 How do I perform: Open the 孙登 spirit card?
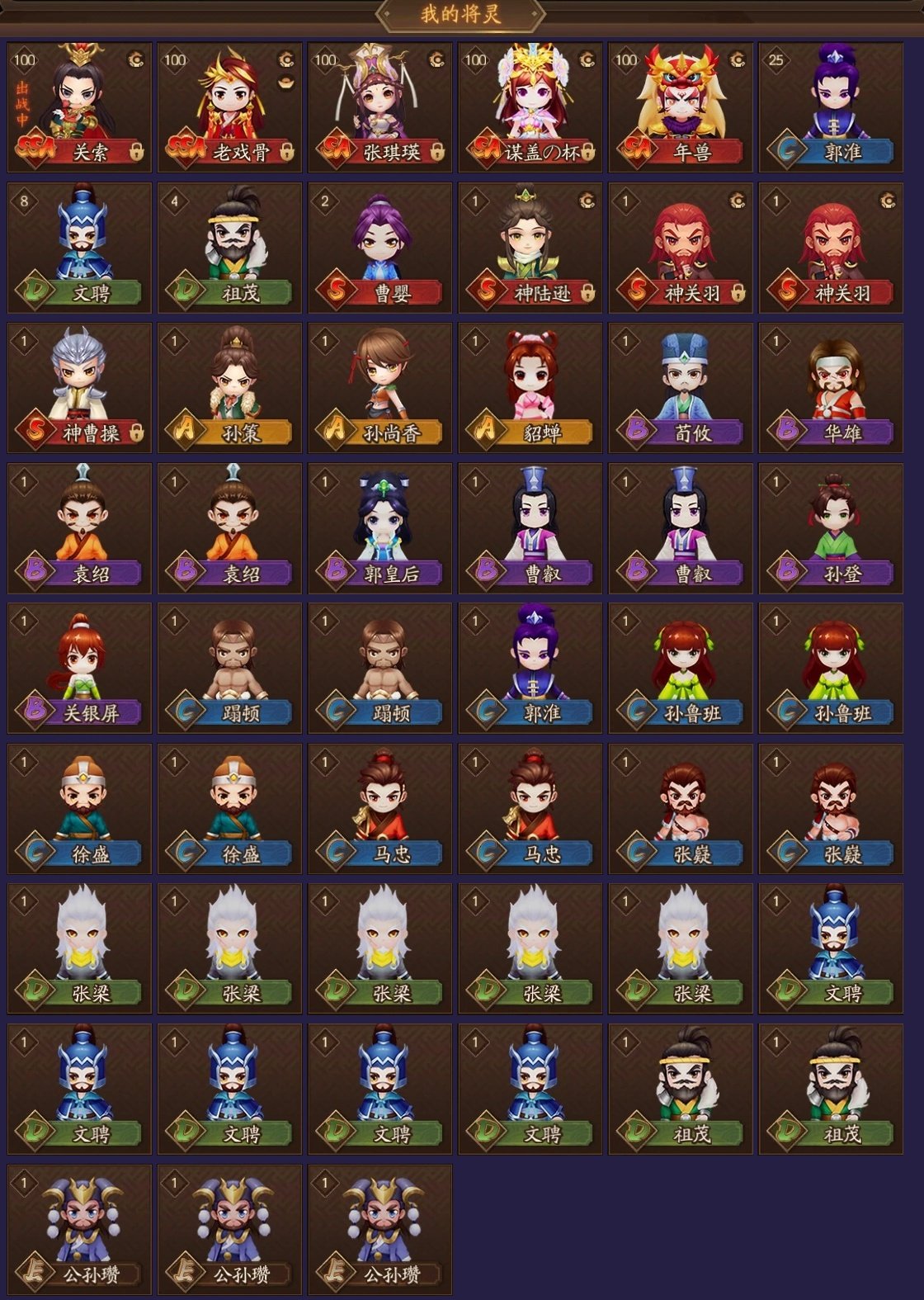pyautogui.click(x=831, y=528)
